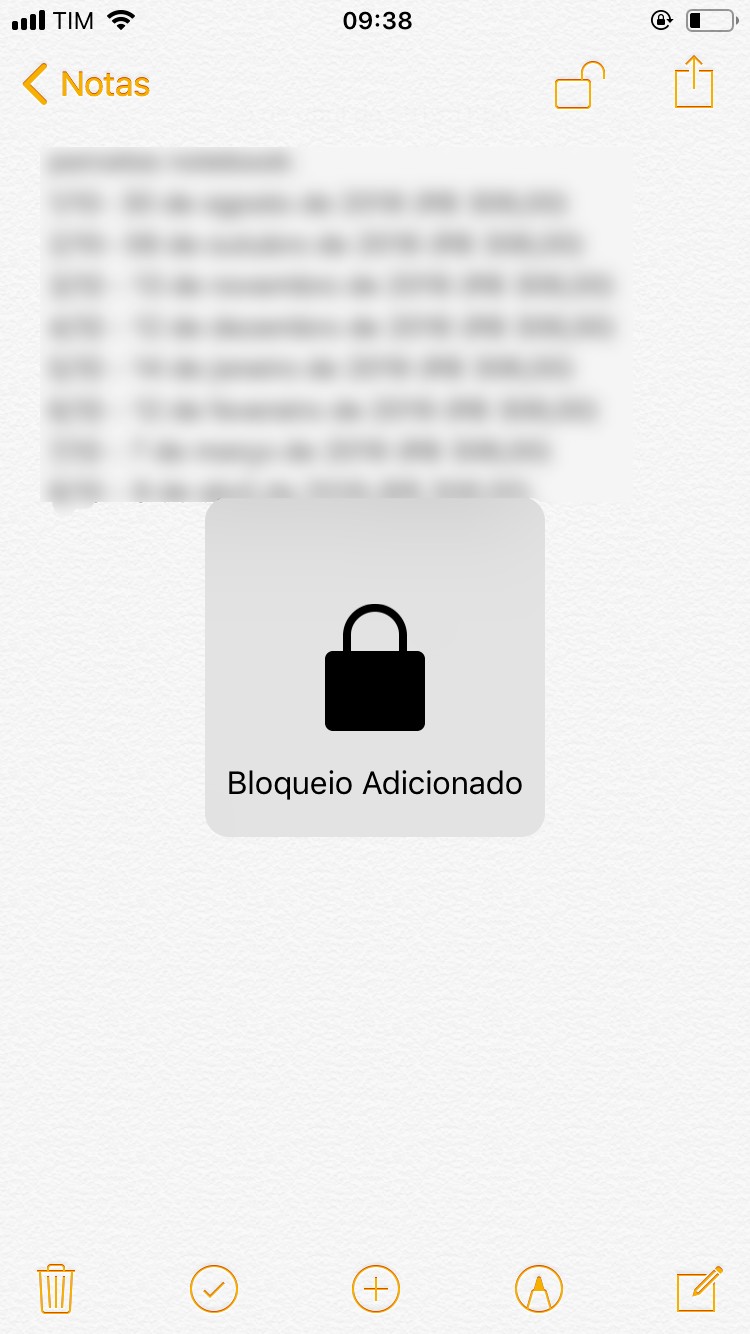Add a checklist to the note
This screenshot has width=750, height=1334.
[x=214, y=1288]
